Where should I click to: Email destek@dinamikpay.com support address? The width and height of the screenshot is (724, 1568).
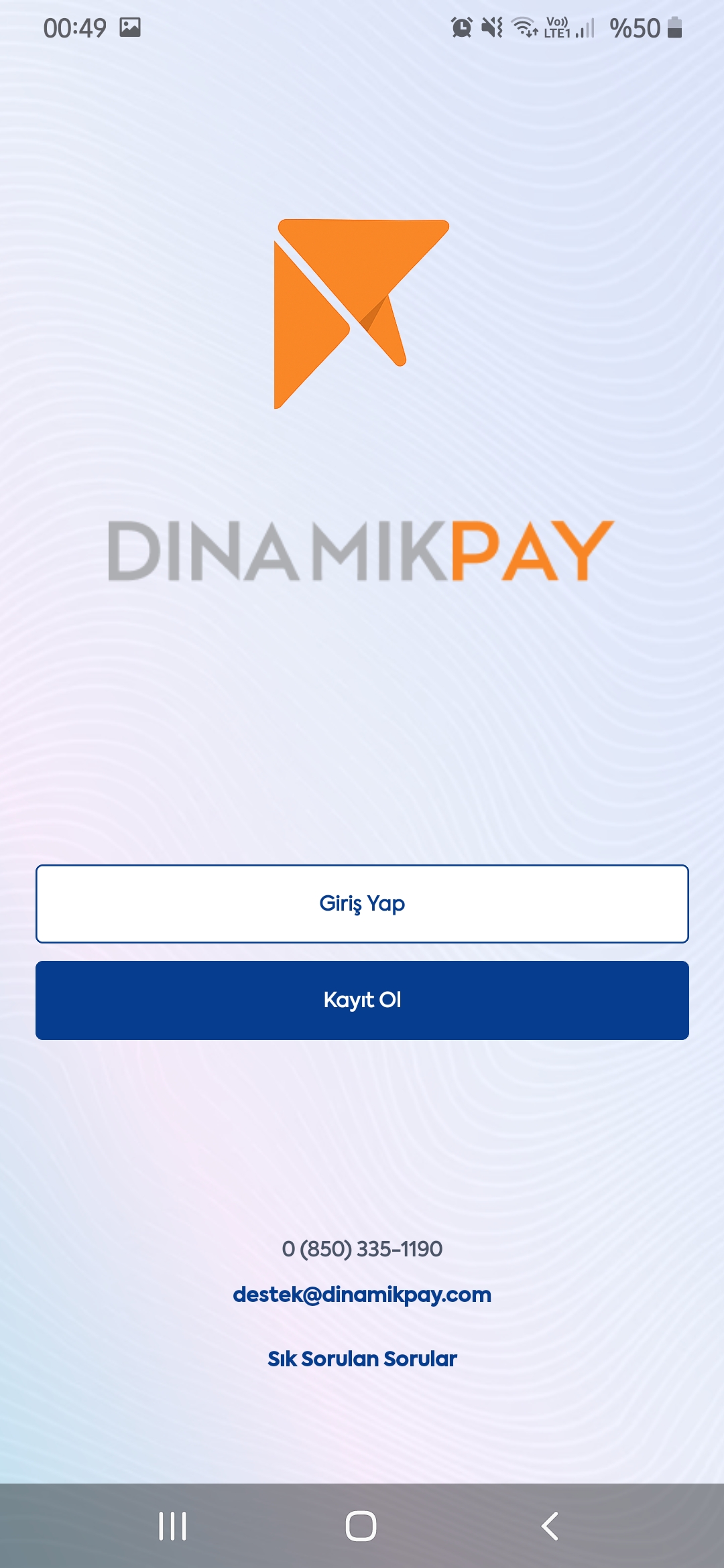[x=362, y=1295]
